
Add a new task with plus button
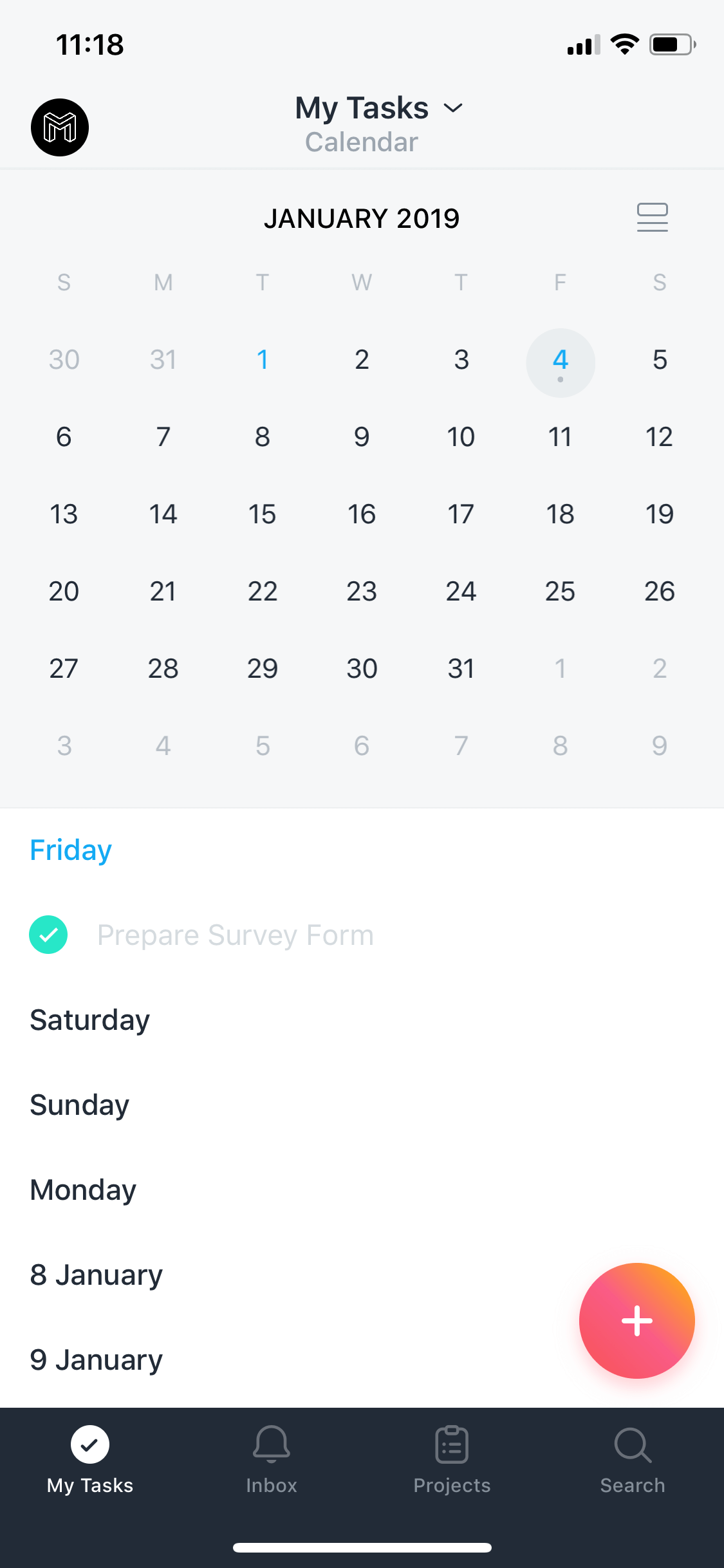(637, 1321)
